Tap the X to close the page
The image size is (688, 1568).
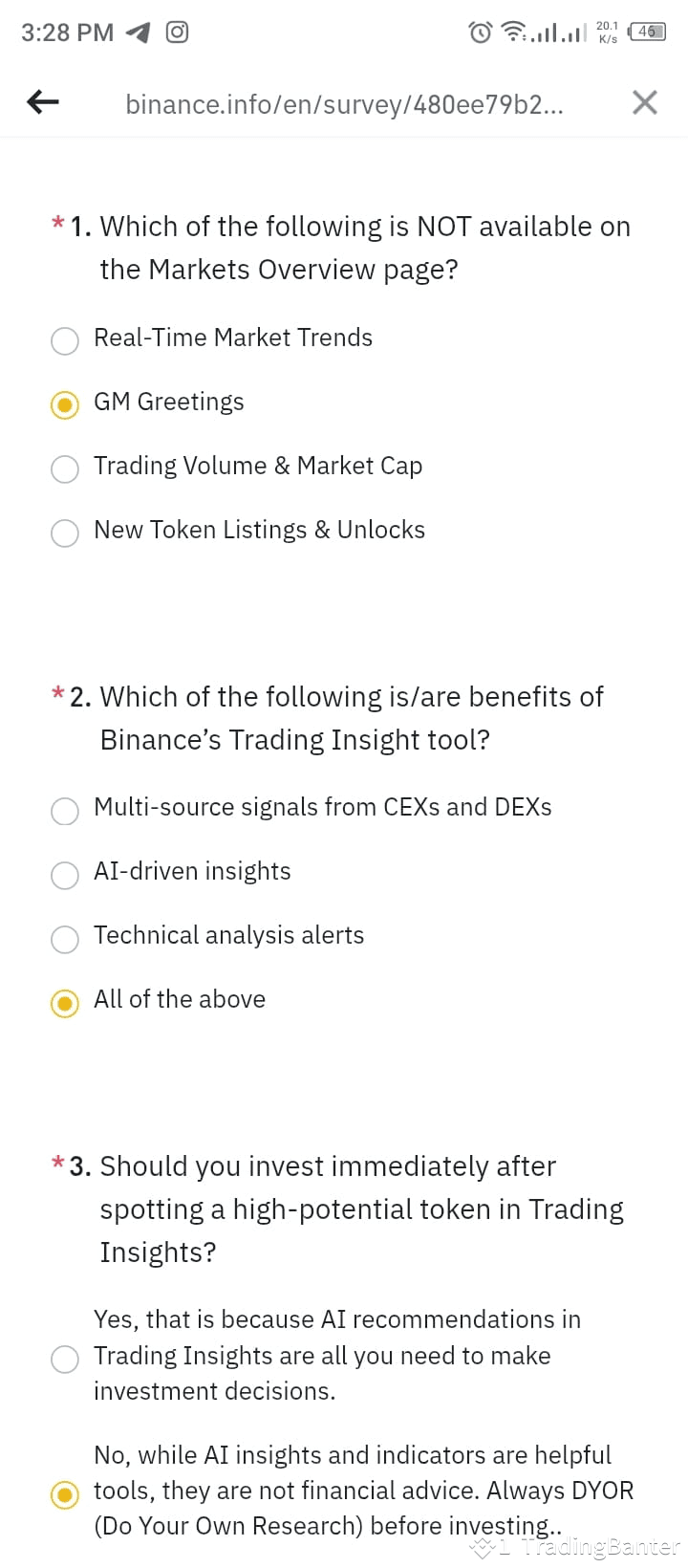click(x=645, y=102)
